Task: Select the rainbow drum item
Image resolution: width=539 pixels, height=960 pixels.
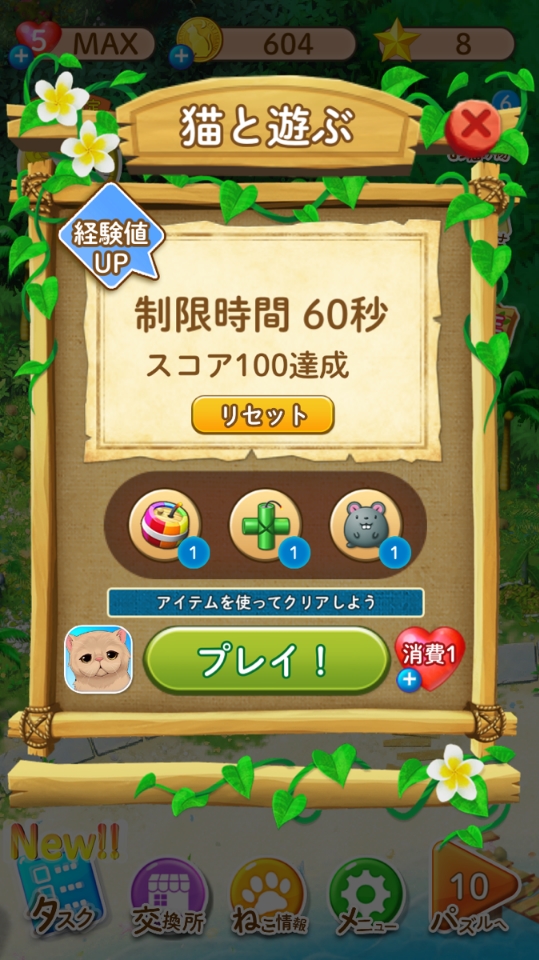Action: pos(165,525)
